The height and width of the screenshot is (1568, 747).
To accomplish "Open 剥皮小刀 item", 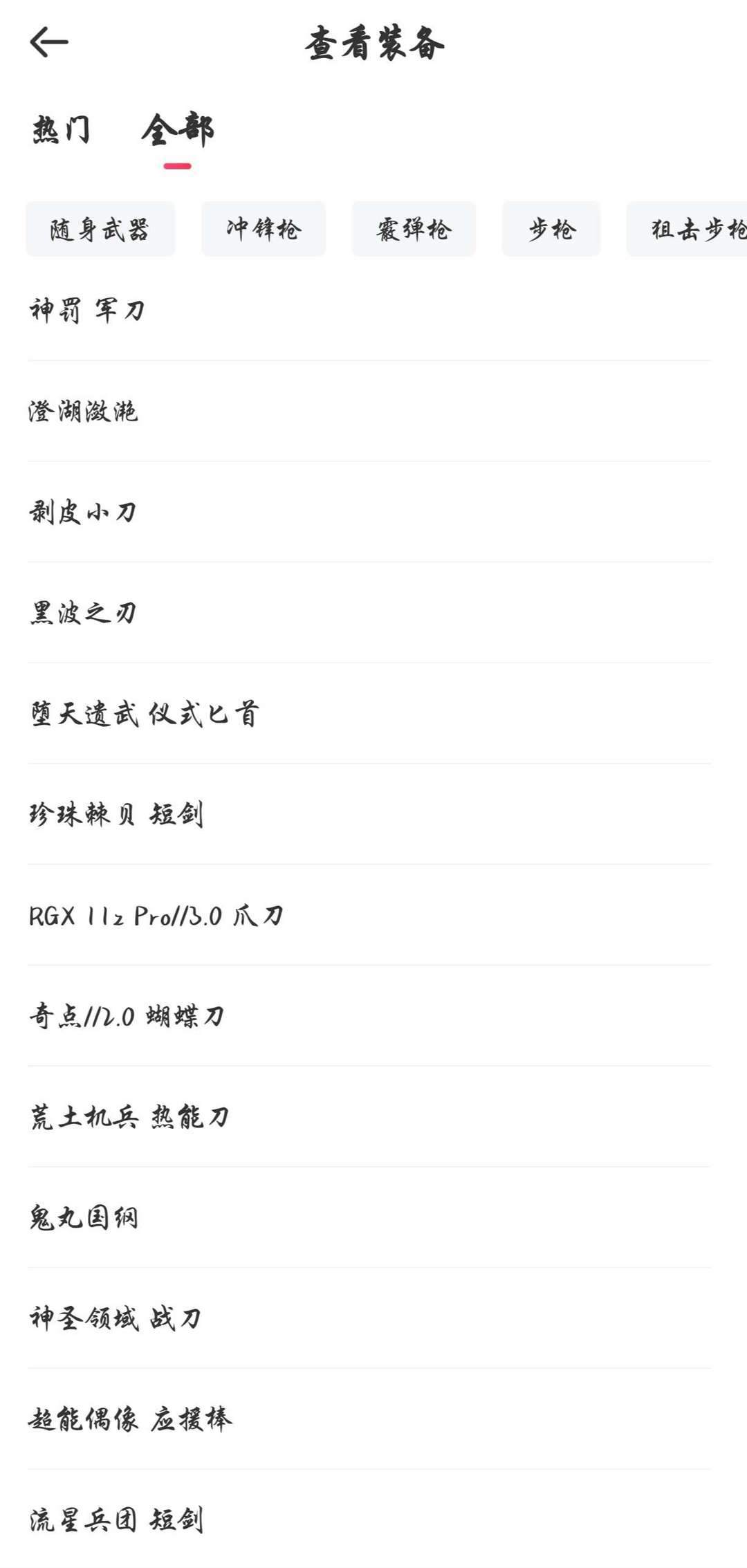I will point(369,512).
